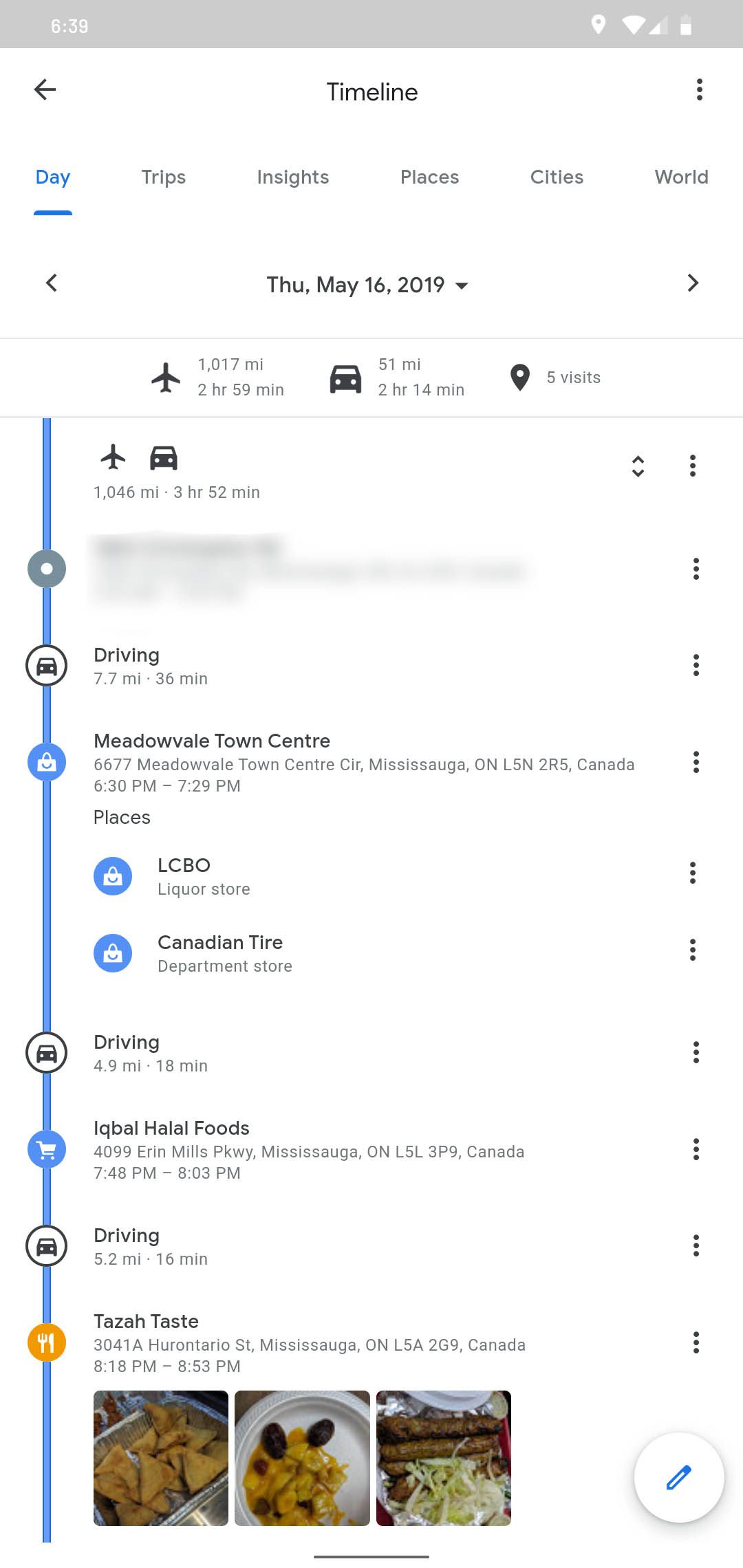The height and width of the screenshot is (1568, 743).
Task: Click the 5 visits location pin icon
Action: click(519, 377)
